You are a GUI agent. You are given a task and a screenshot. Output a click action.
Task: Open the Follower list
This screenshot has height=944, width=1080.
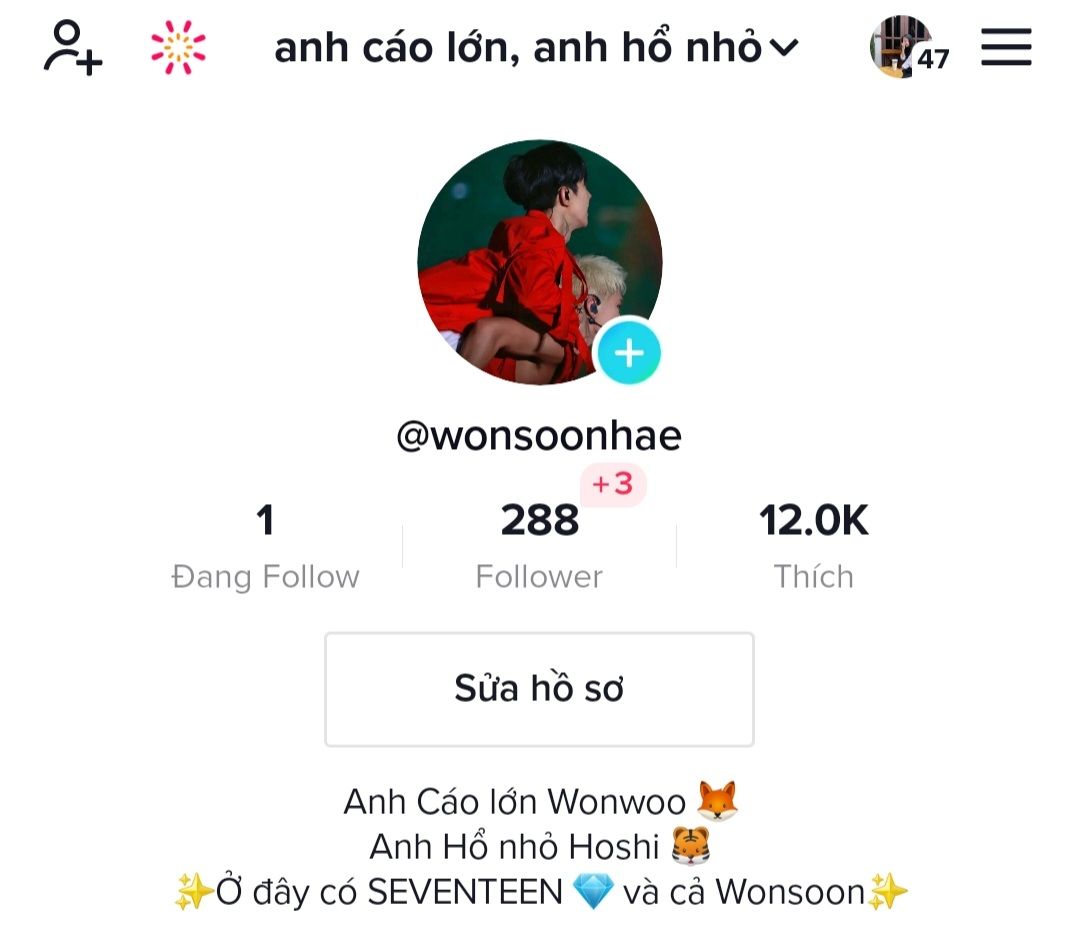(x=539, y=547)
